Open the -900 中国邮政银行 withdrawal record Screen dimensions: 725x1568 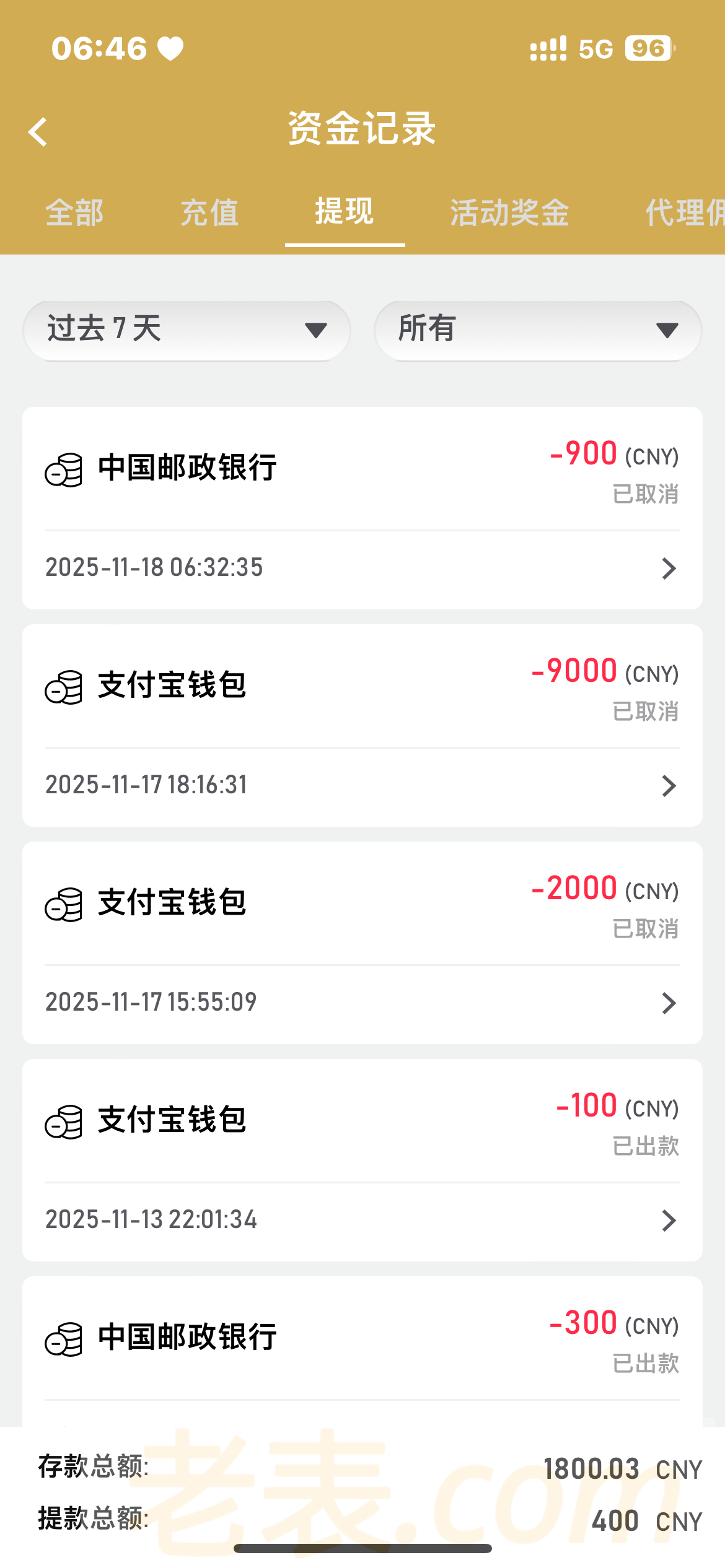point(362,508)
